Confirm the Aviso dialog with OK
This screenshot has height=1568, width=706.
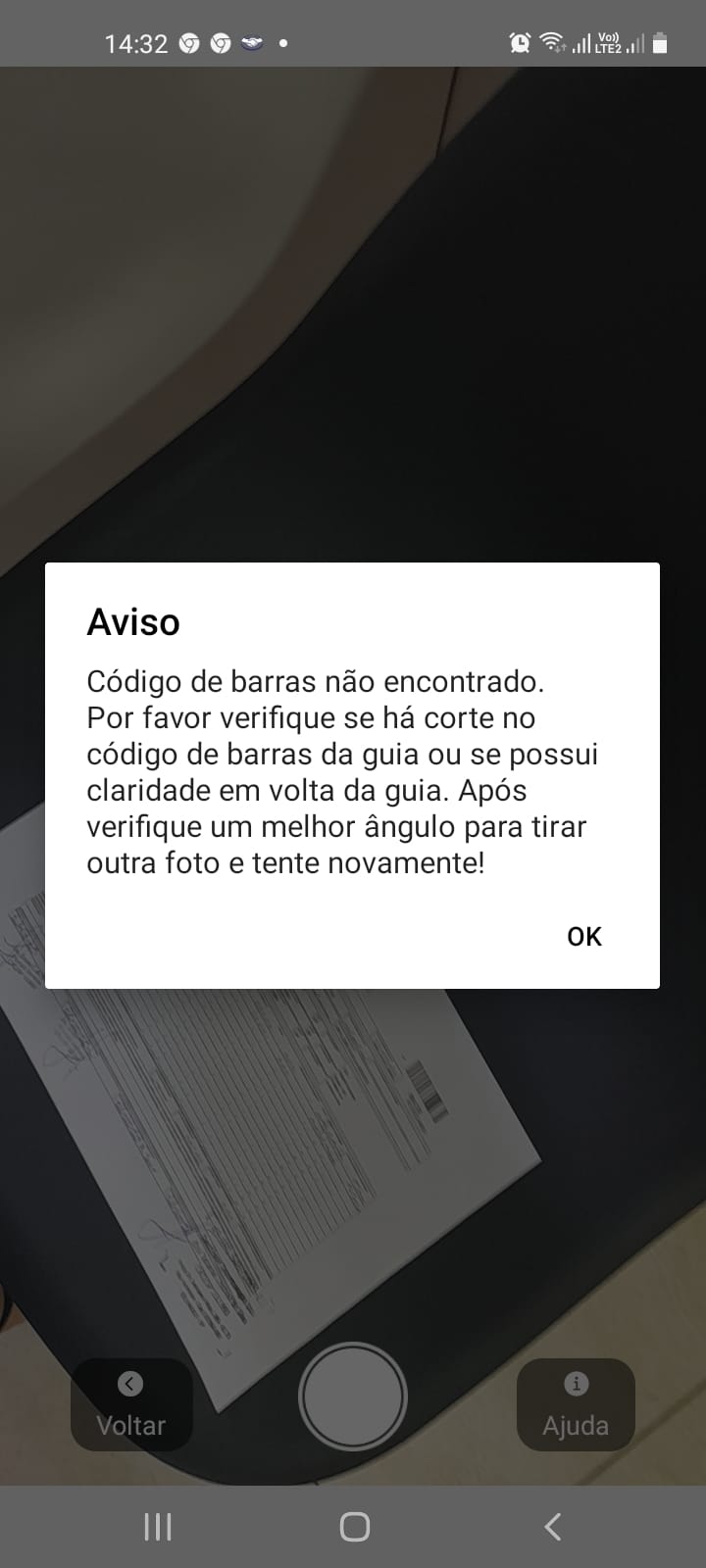pyautogui.click(x=583, y=936)
